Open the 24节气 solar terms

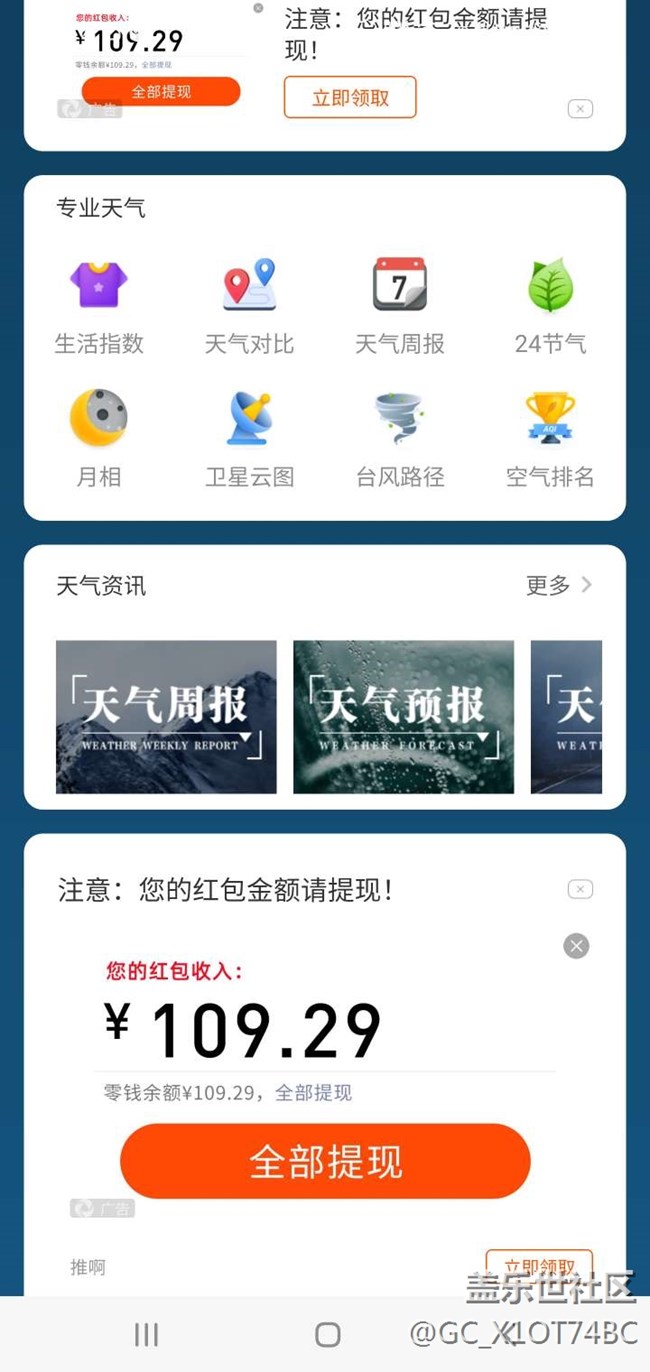[x=550, y=307]
